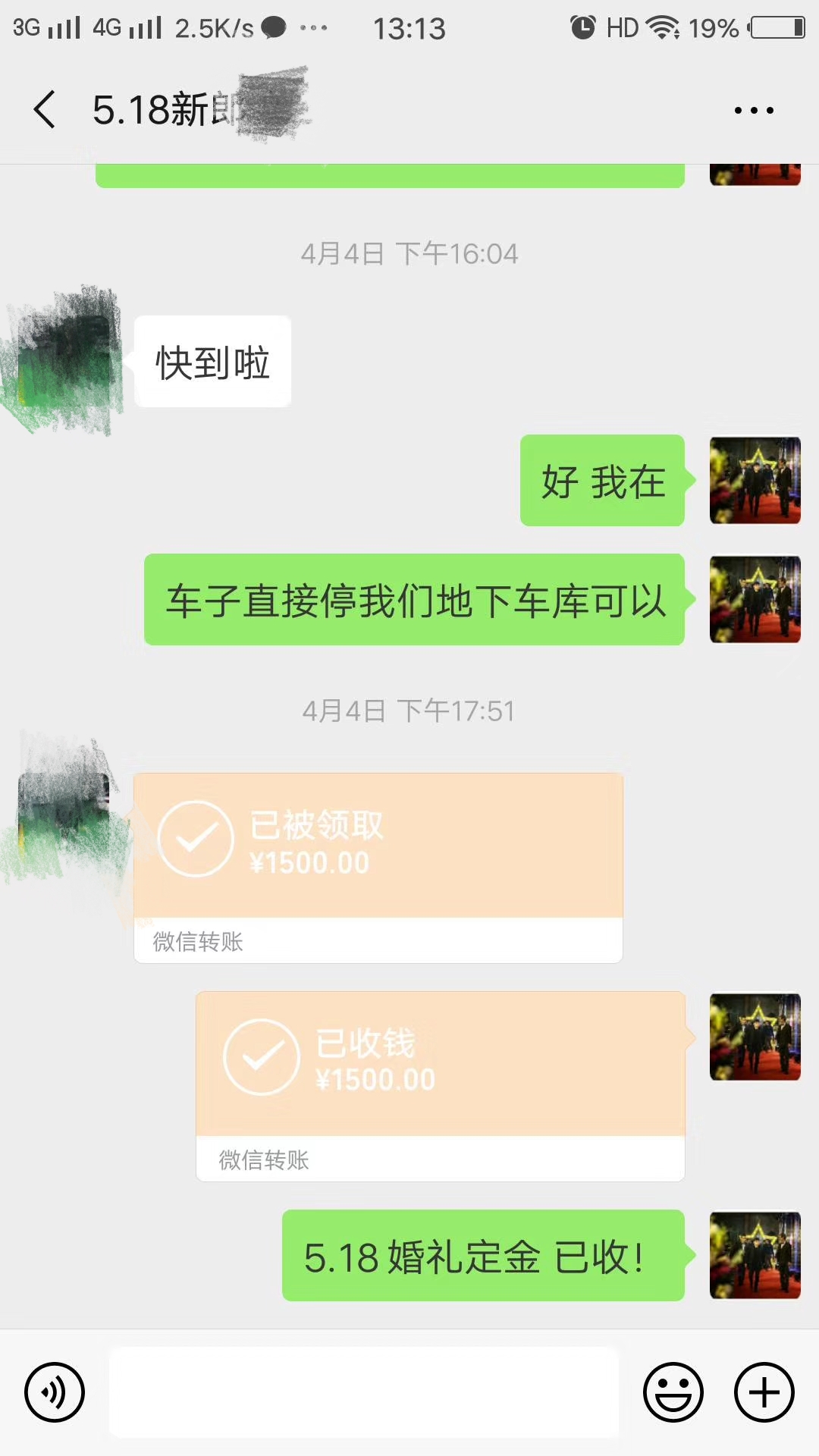Open the 已被领取 ¥1500.00 transfer
The image size is (819, 1456).
point(378,868)
